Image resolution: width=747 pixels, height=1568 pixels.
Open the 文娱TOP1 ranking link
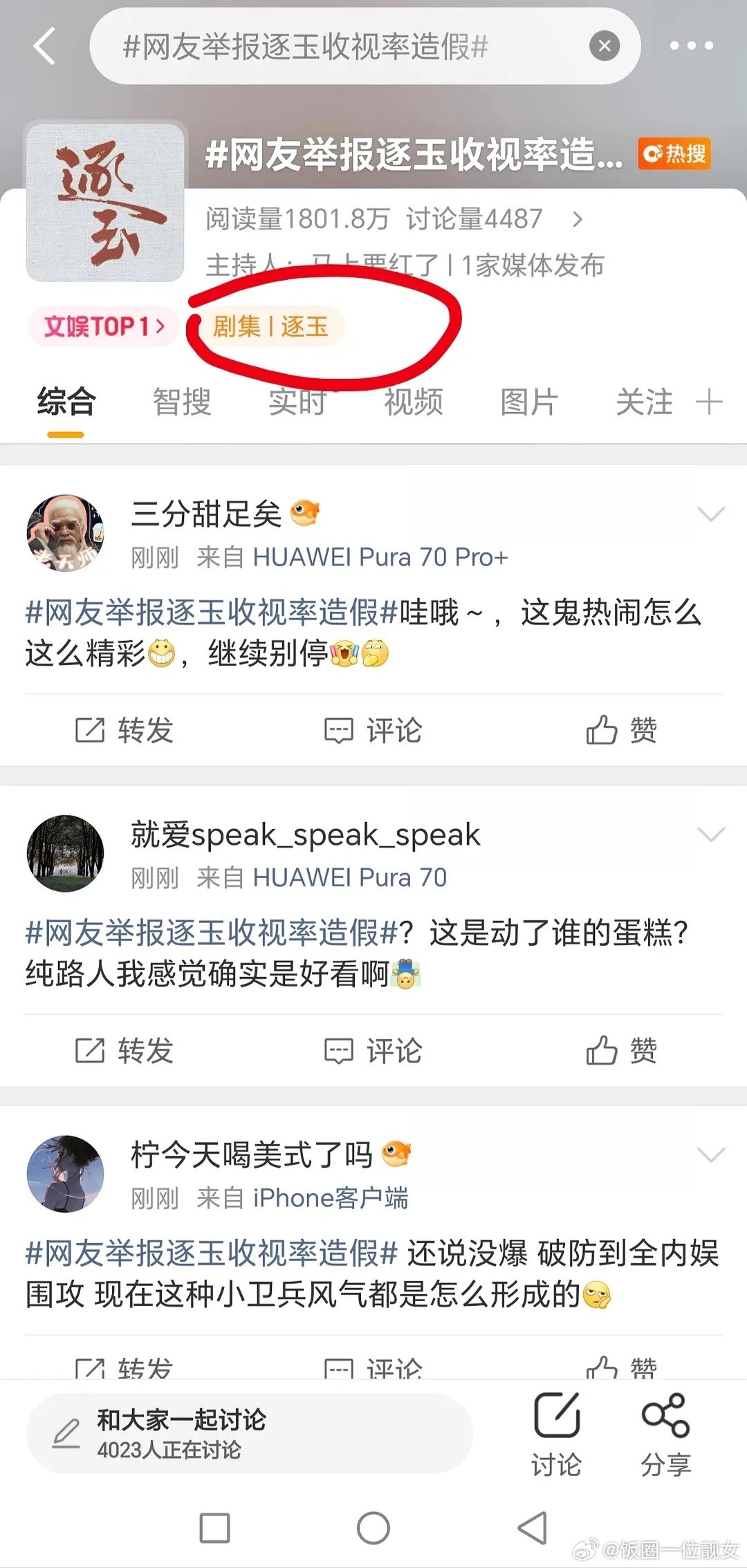click(x=102, y=326)
